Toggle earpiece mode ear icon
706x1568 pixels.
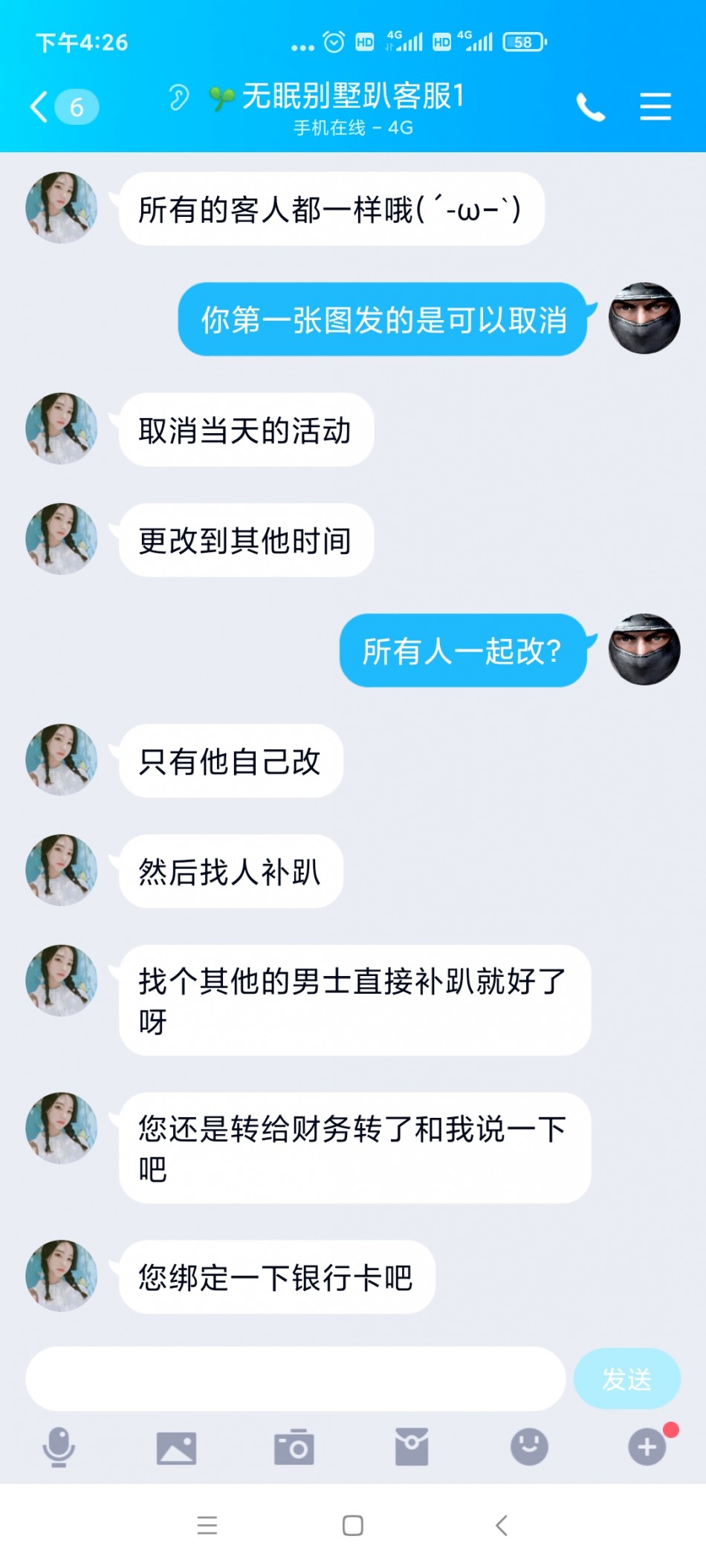178,97
